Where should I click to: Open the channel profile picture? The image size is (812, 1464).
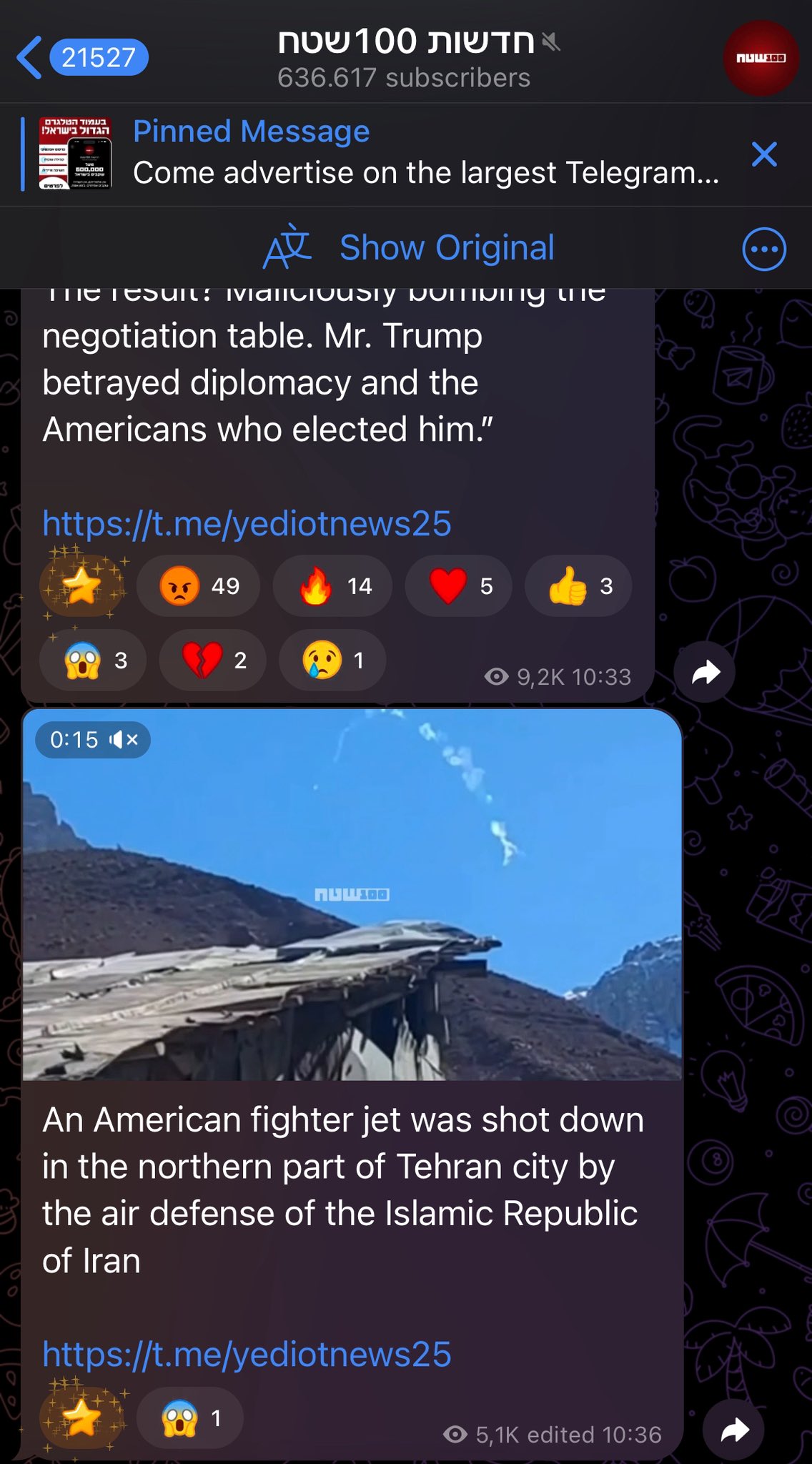pyautogui.click(x=761, y=57)
